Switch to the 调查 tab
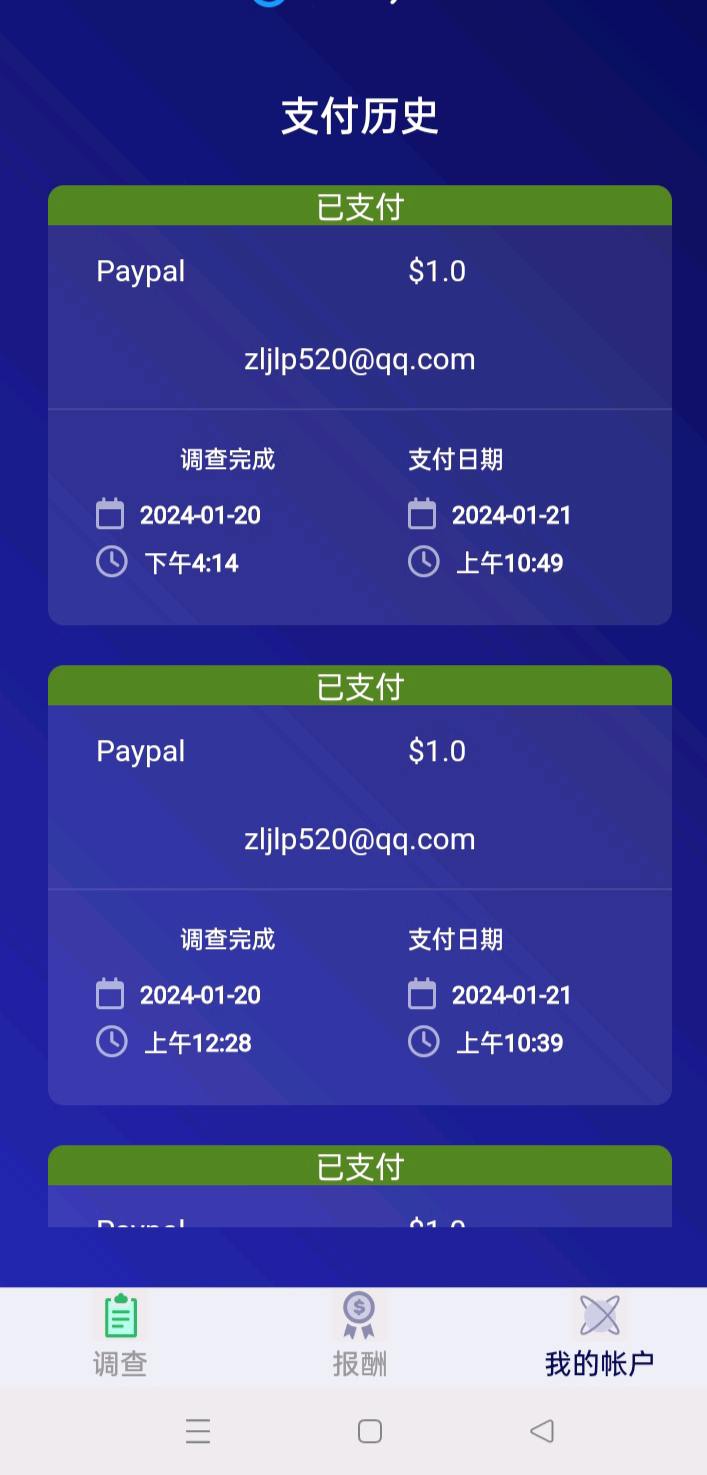 click(120, 1335)
